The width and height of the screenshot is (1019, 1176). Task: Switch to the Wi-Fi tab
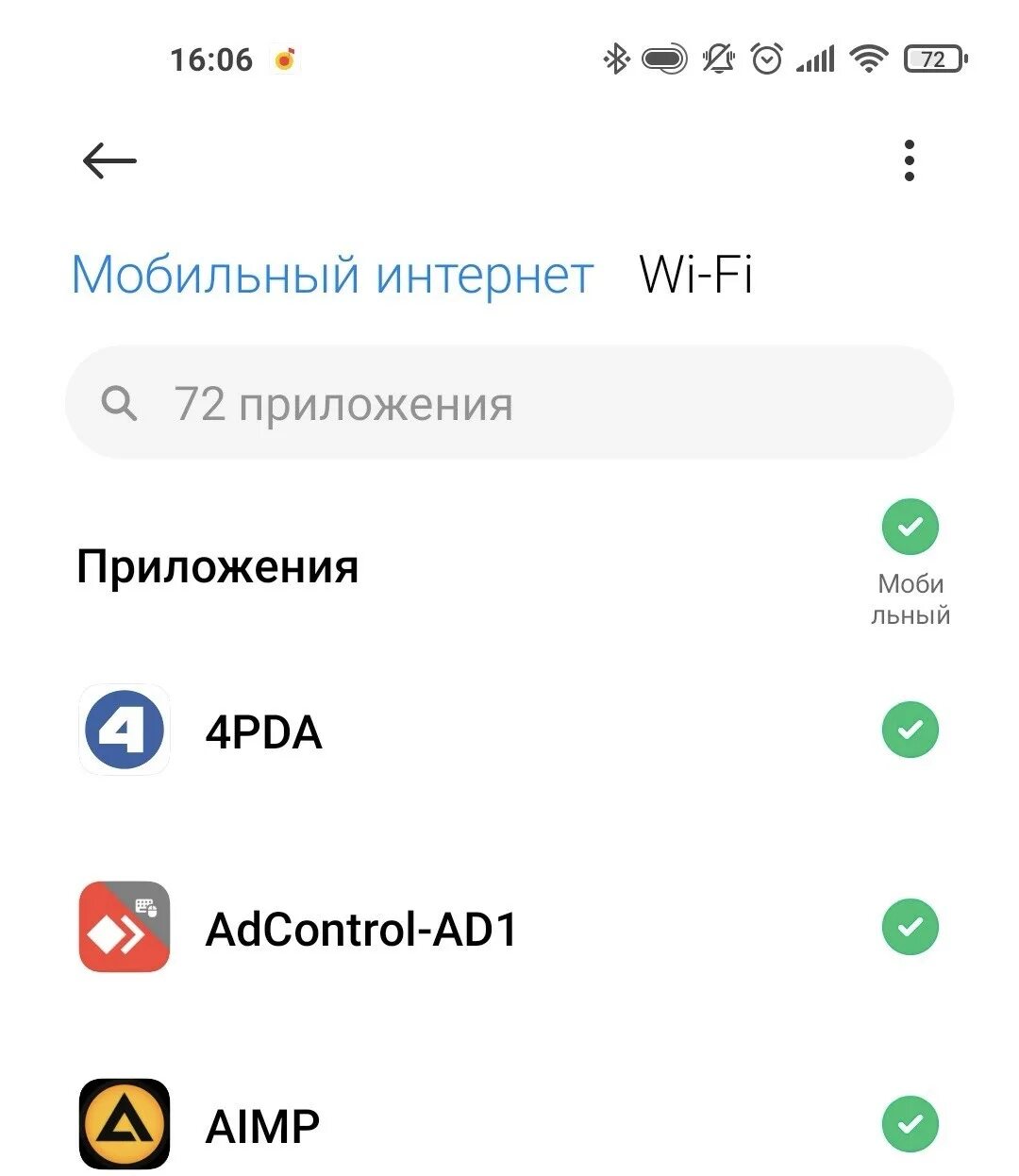[695, 275]
